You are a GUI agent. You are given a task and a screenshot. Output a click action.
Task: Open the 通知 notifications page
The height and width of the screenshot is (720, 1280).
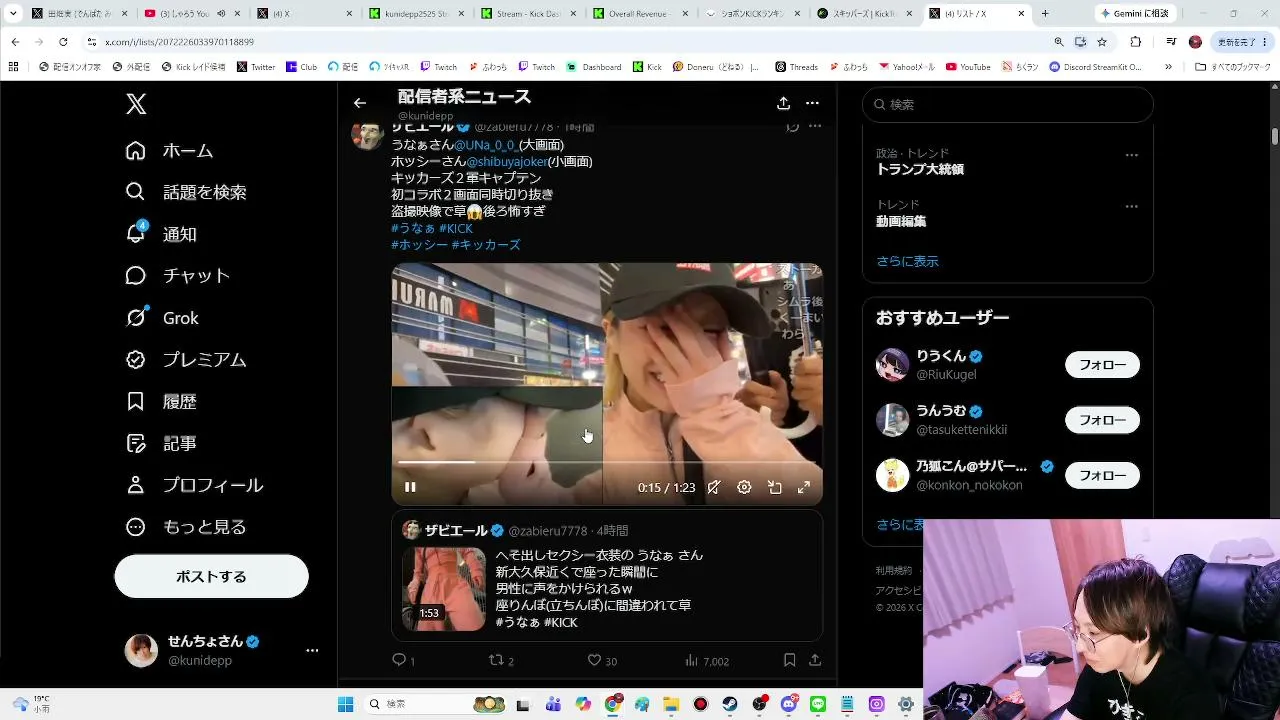pyautogui.click(x=161, y=234)
